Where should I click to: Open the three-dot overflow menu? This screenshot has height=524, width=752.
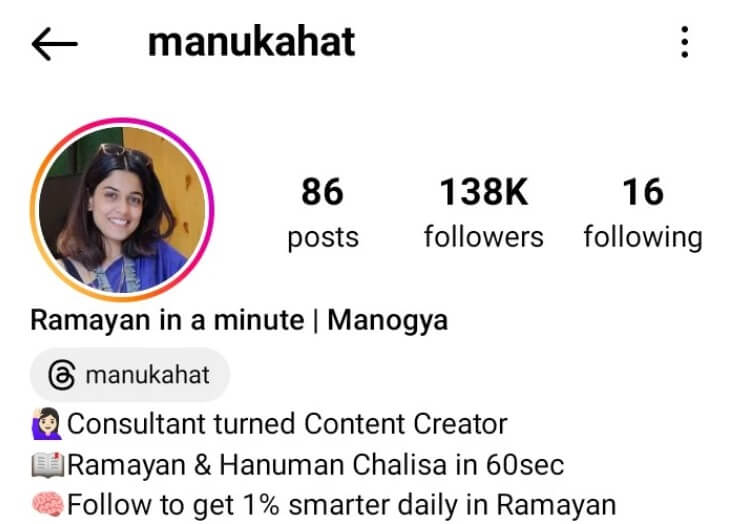point(684,43)
